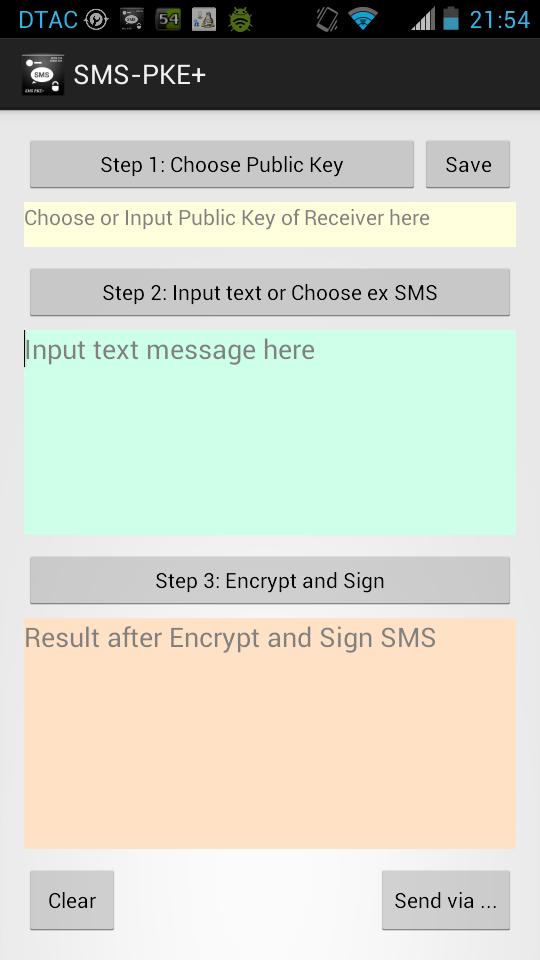Open the Send via options
540x960 pixels.
446,900
